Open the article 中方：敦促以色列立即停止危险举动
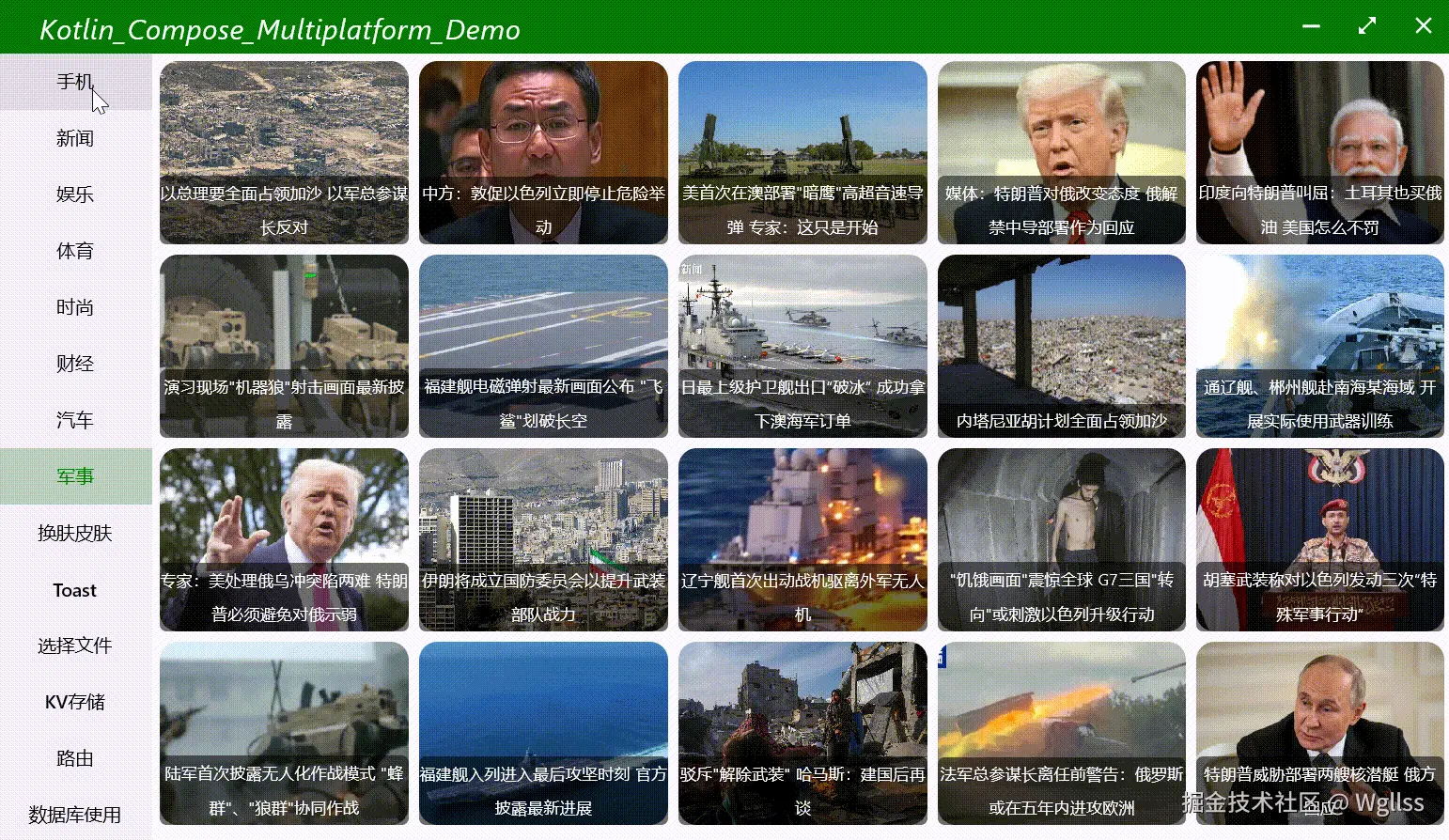This screenshot has height=840, width=1449. [x=543, y=153]
